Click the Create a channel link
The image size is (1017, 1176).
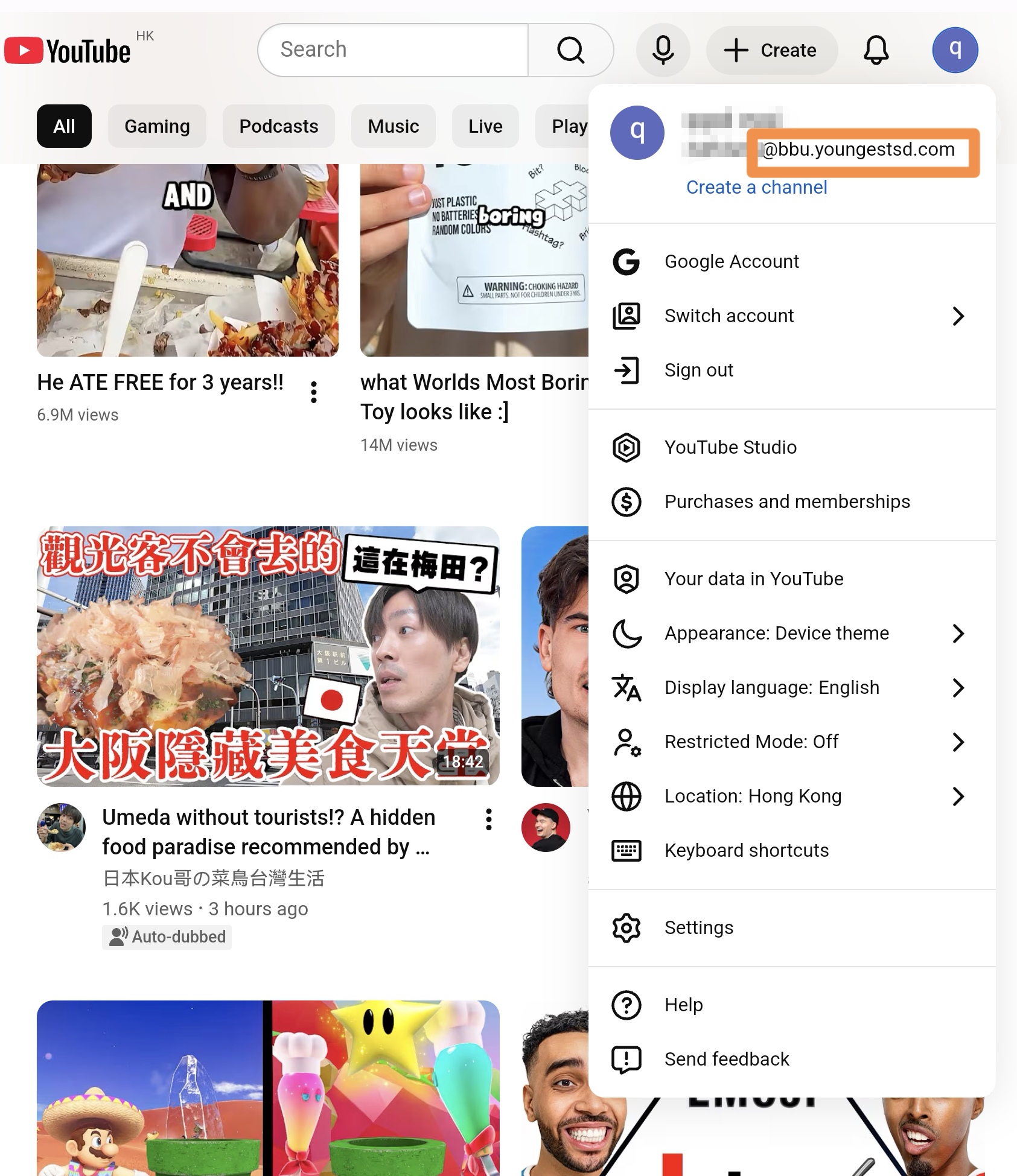pos(756,188)
